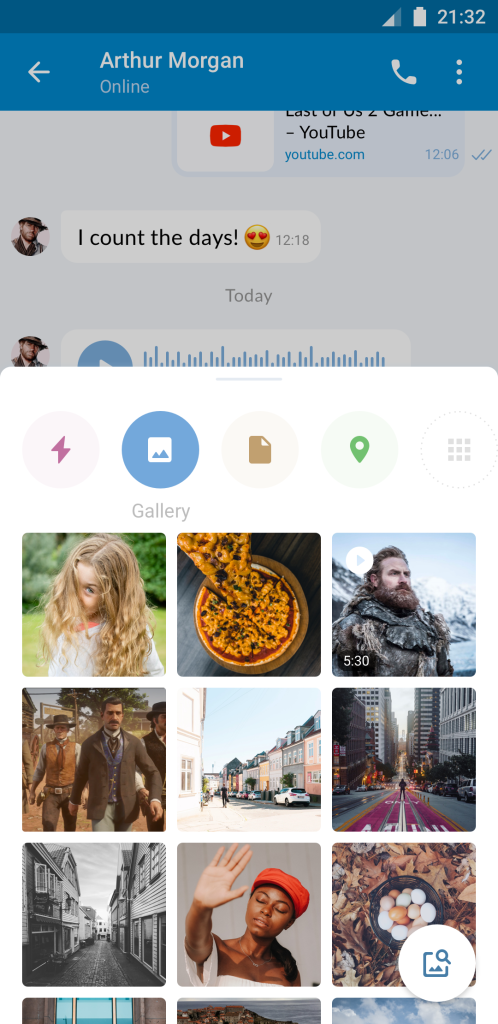This screenshot has height=1024, width=498.
Task: Select the woman in the red beret photo
Action: (x=249, y=914)
